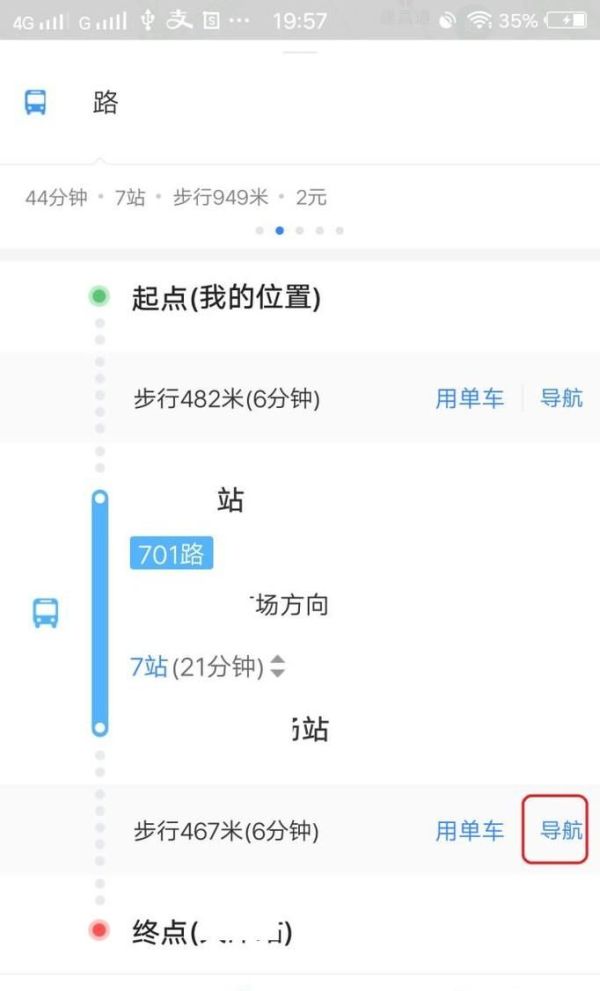This screenshot has width=600, height=991.
Task: Open the route summary card header
Action: (x=300, y=102)
